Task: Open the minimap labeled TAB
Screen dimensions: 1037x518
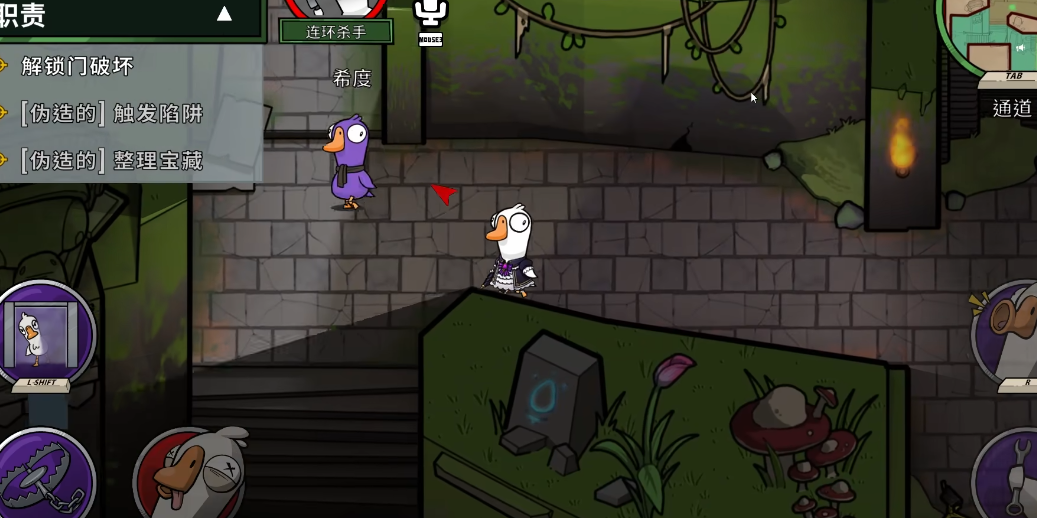Action: coord(990,36)
